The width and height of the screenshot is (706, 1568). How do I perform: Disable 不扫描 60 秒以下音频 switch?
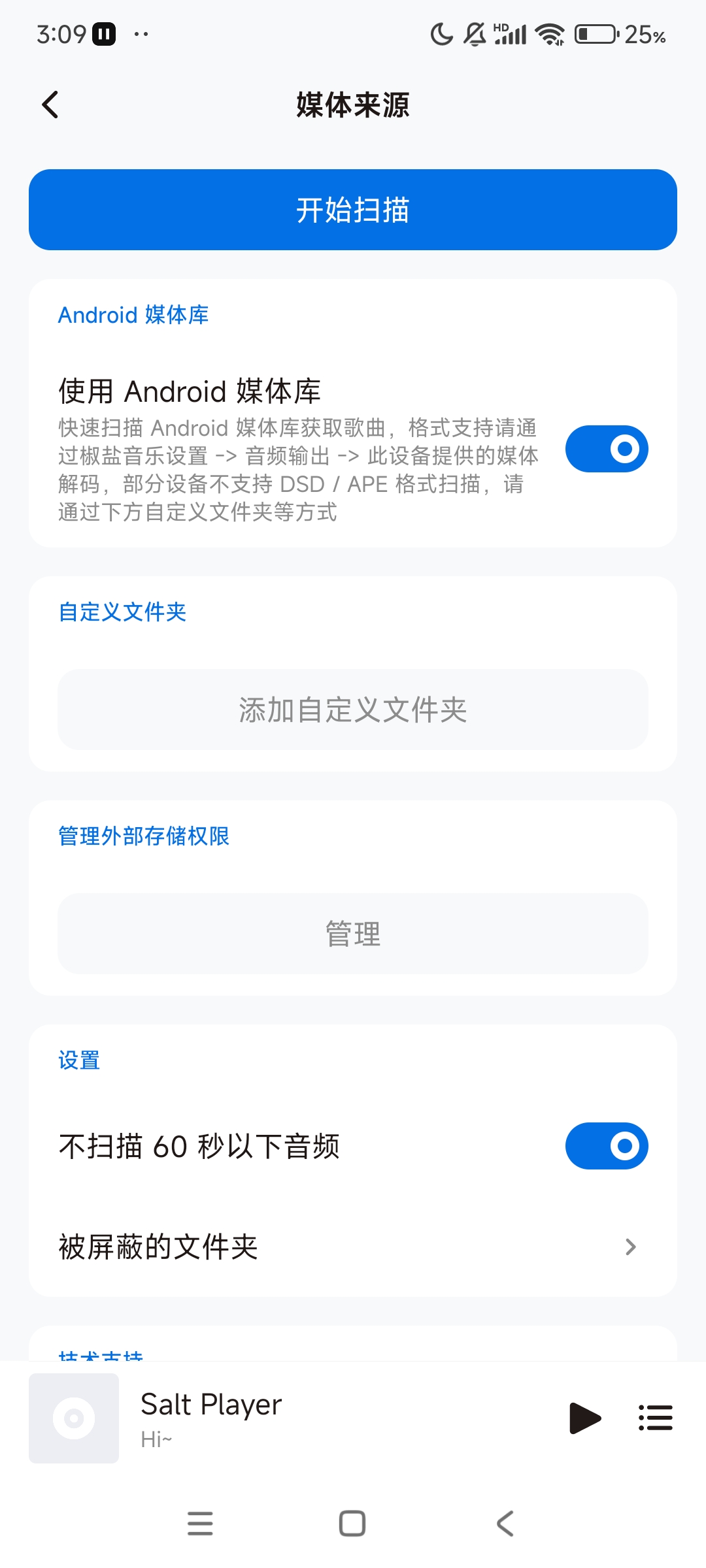[x=606, y=1146]
